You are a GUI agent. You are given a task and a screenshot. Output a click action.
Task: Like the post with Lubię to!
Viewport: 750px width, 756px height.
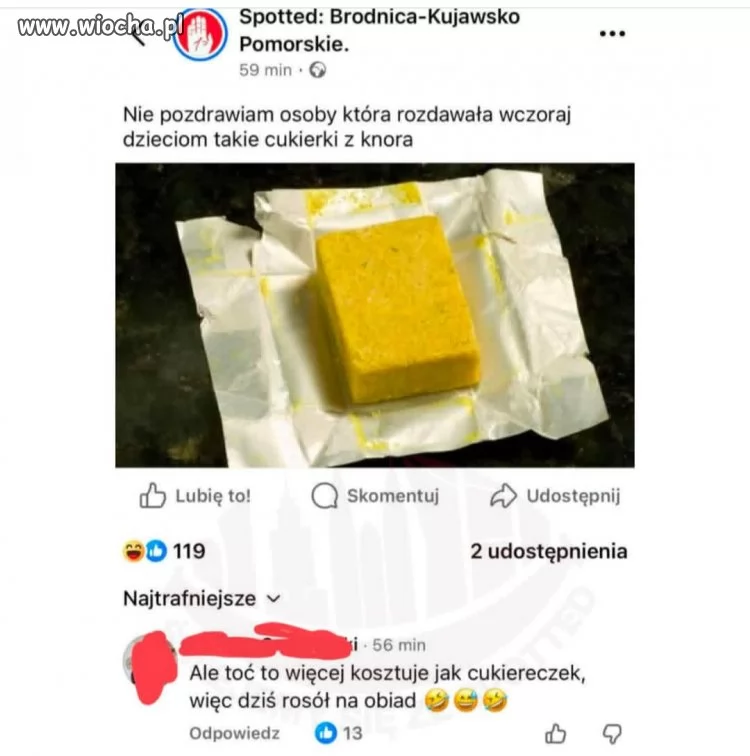click(195, 495)
